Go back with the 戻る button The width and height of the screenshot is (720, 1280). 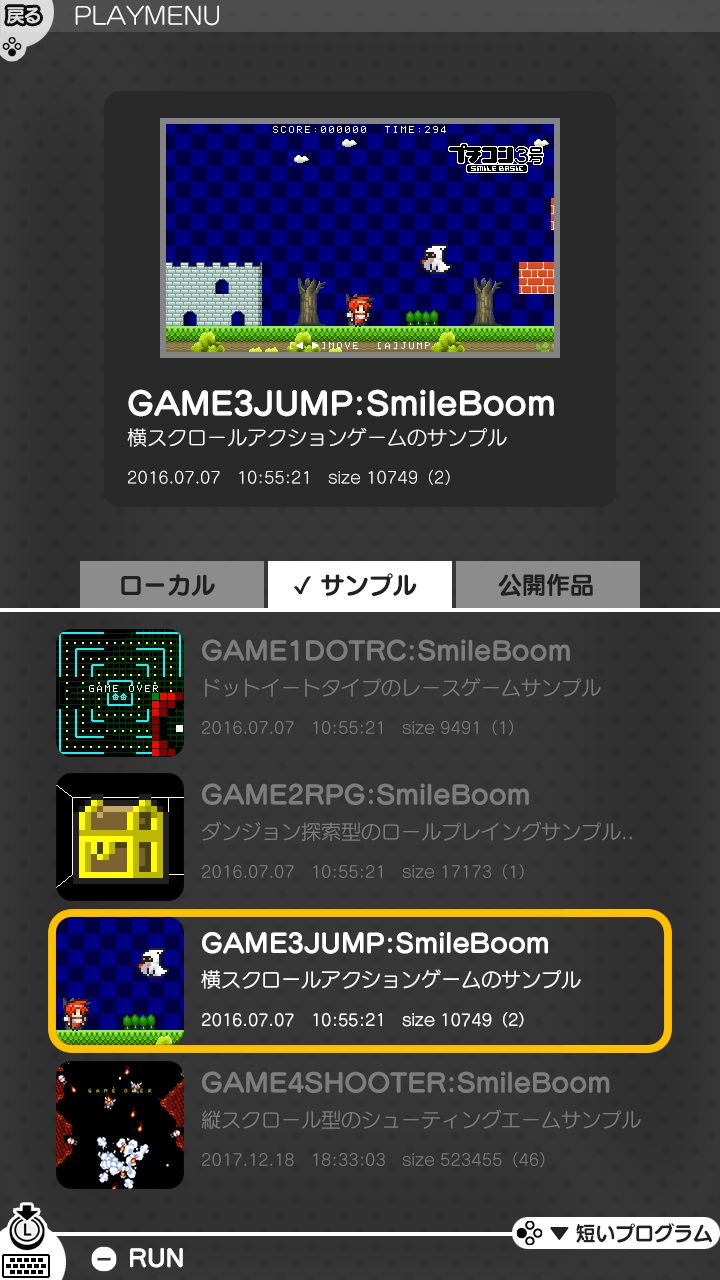tap(24, 17)
